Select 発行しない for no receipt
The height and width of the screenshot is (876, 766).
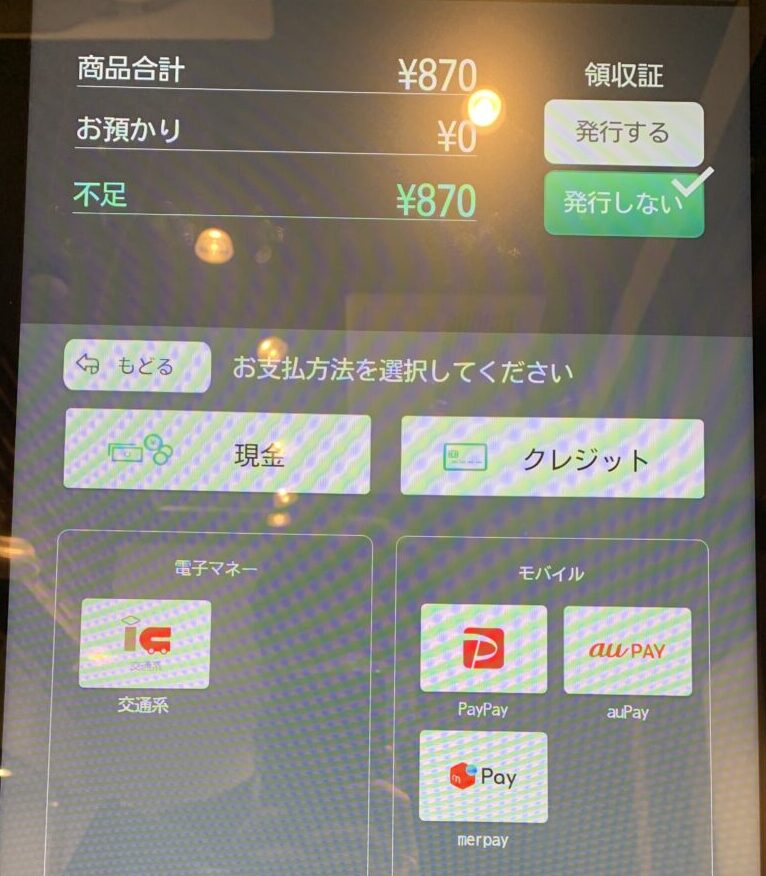click(623, 203)
